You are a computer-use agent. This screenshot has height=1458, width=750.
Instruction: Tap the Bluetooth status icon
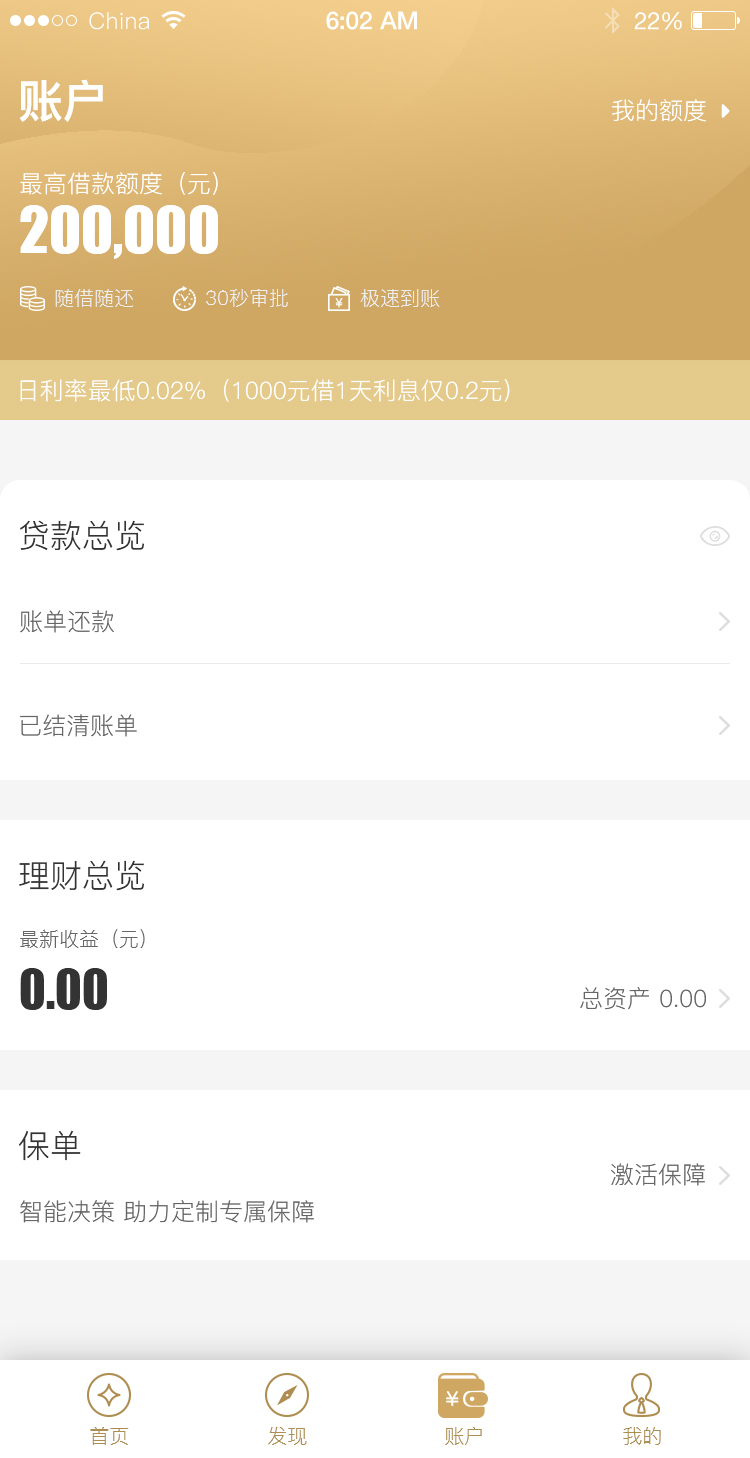[x=614, y=18]
